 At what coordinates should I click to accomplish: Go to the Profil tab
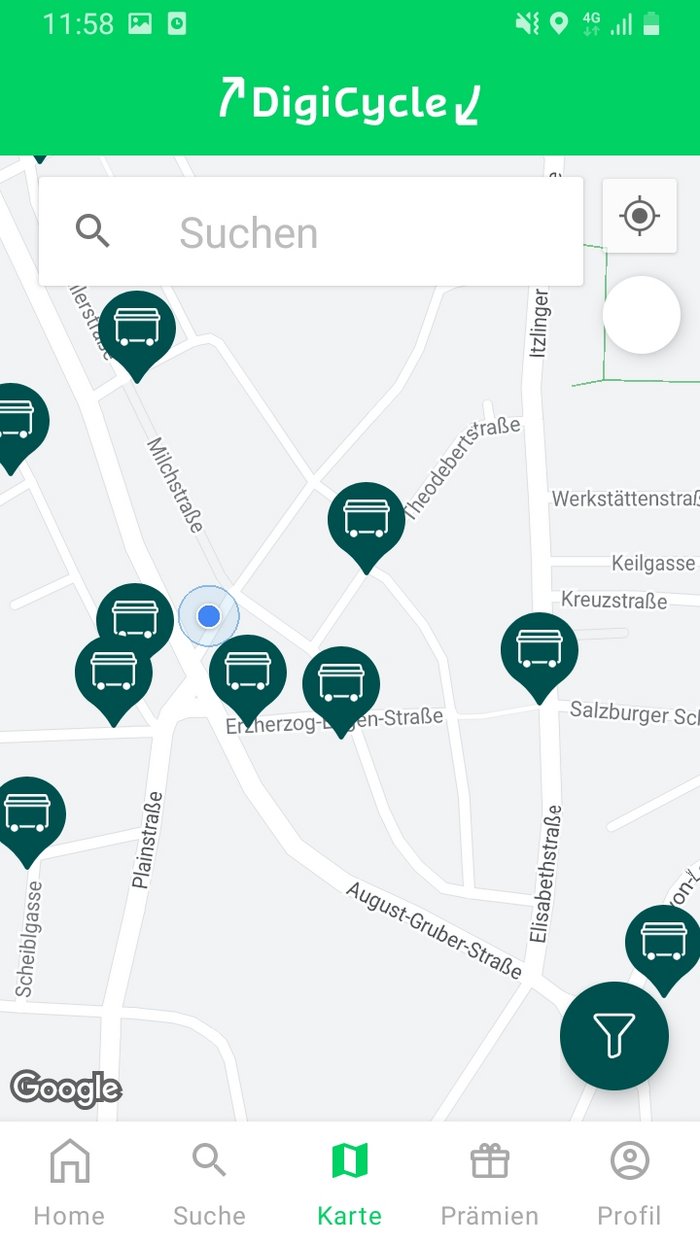tap(629, 1185)
